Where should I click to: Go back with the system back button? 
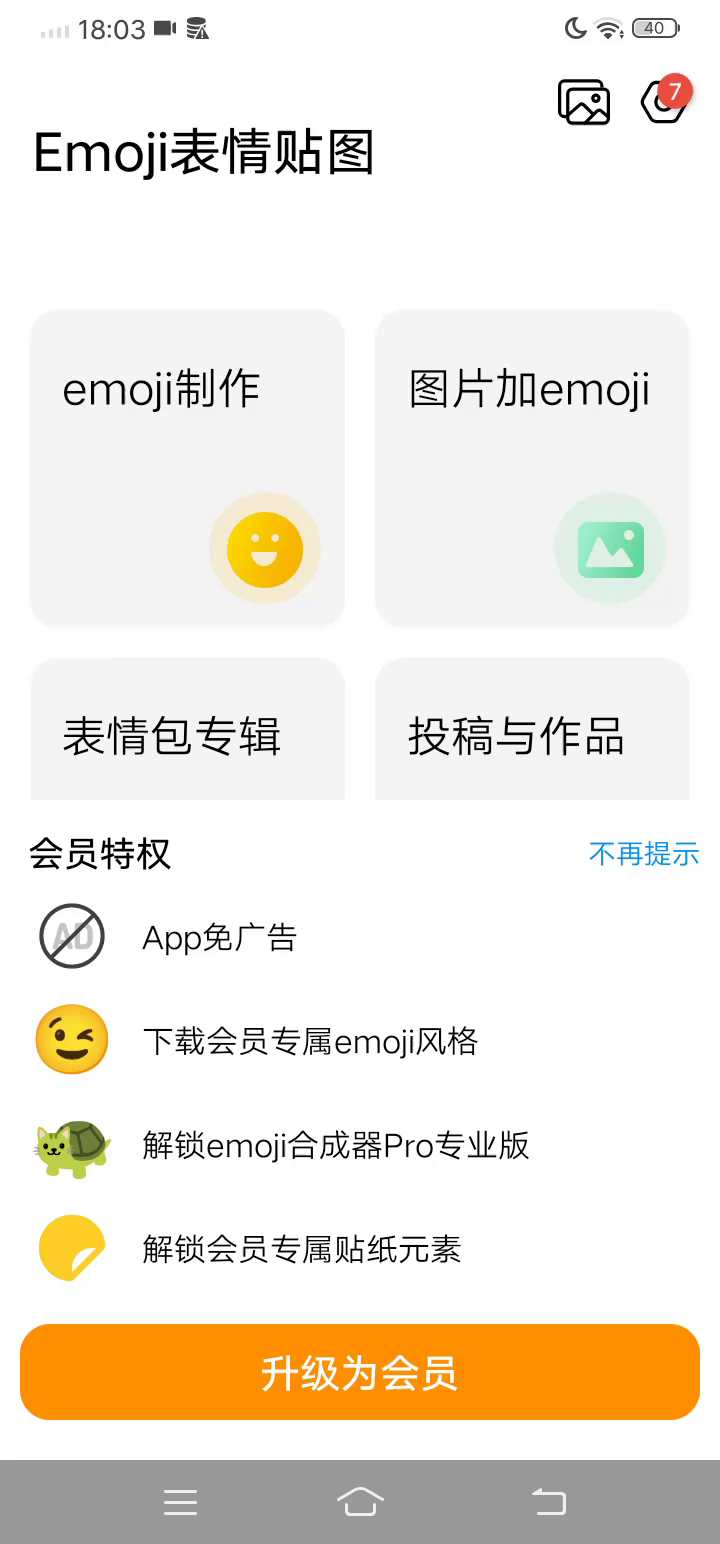tap(548, 1502)
